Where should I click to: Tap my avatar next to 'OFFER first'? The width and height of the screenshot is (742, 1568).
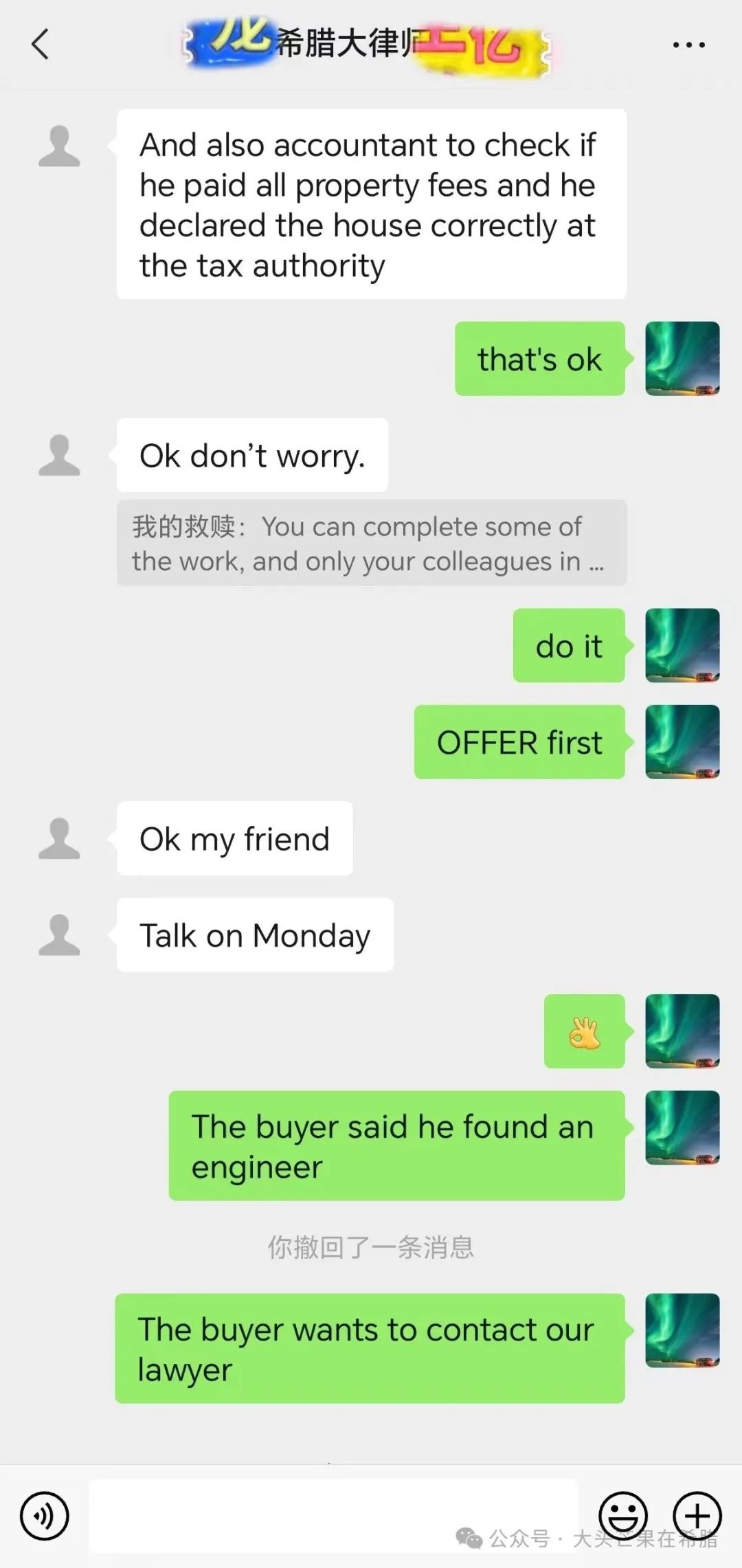pyautogui.click(x=682, y=742)
